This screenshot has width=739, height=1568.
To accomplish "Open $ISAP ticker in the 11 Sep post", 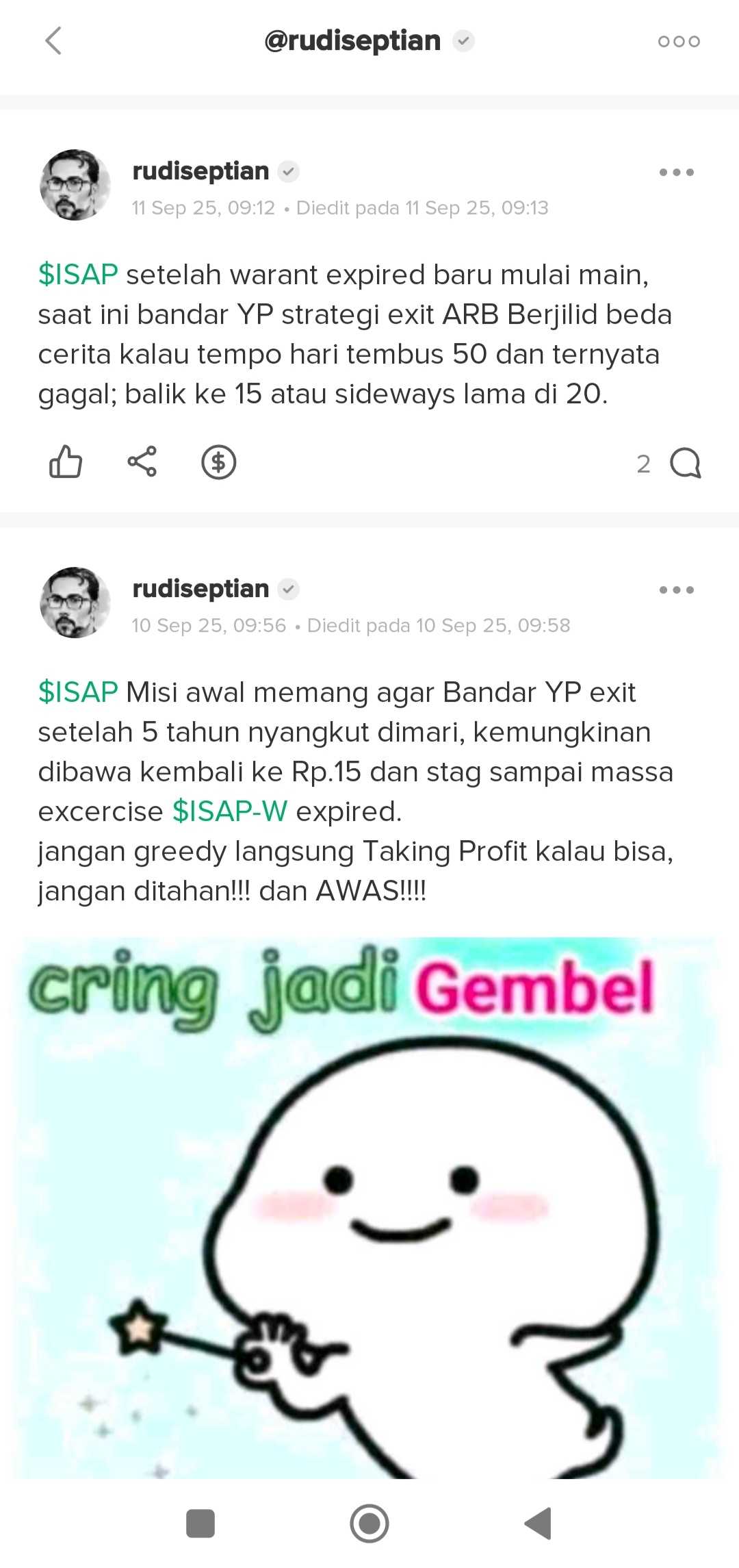I will (x=78, y=275).
